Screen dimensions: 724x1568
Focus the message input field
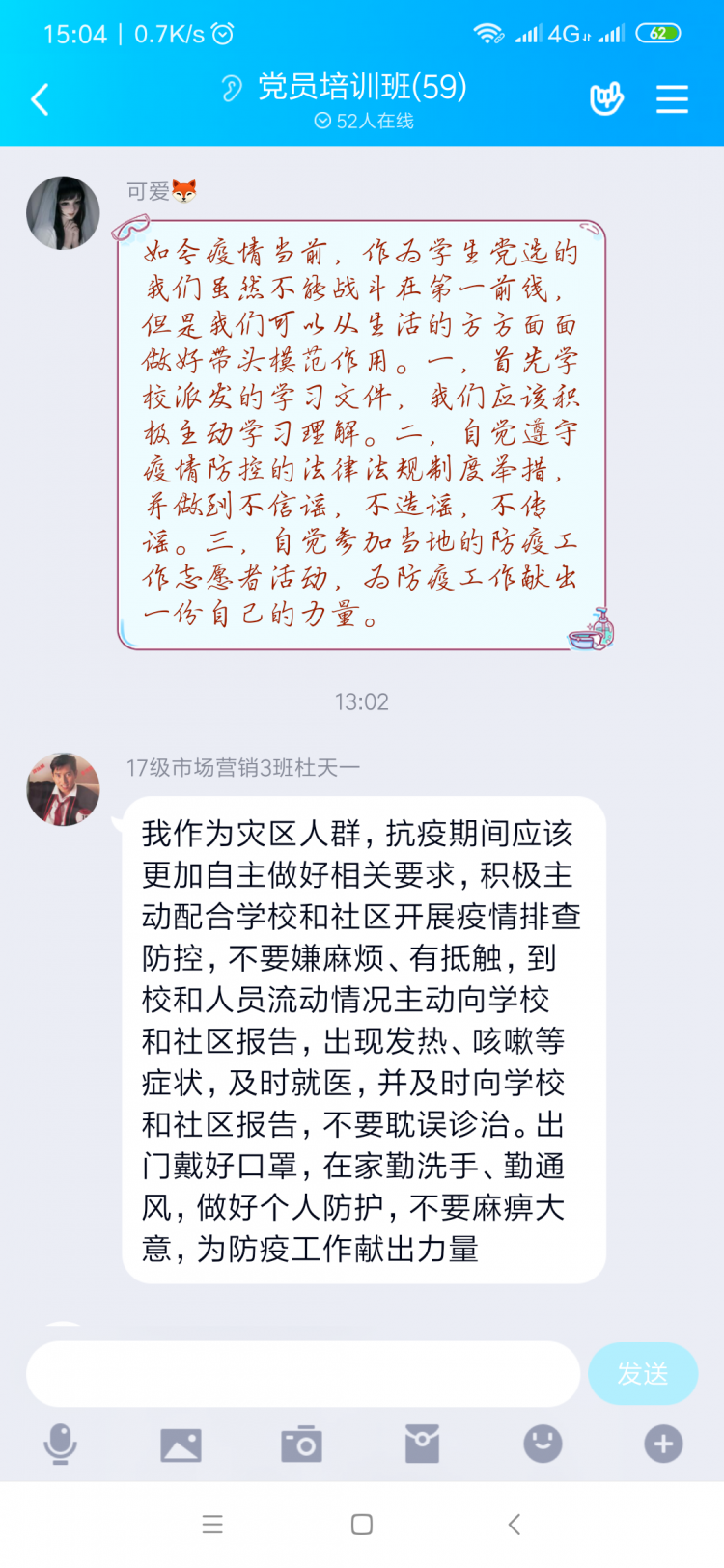[x=302, y=1373]
